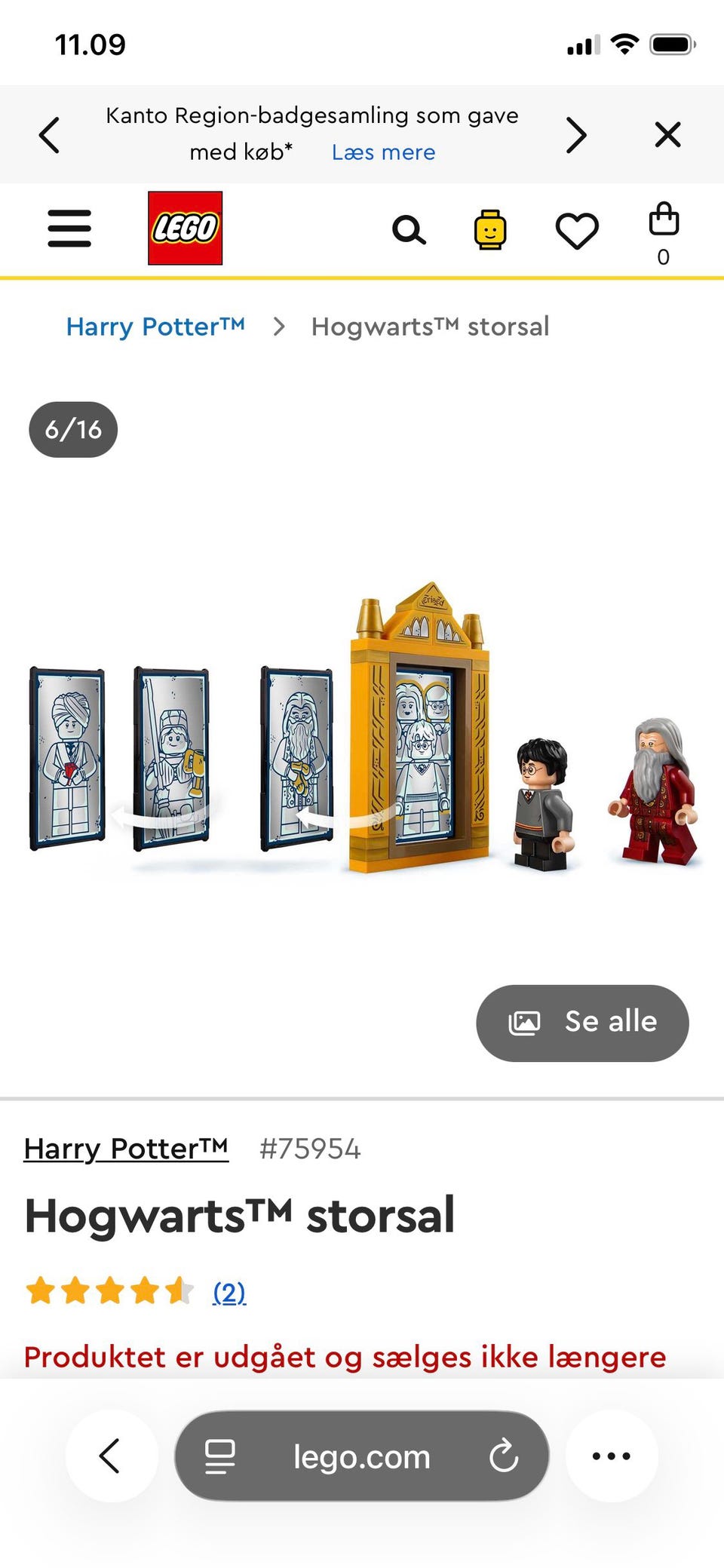724x1568 pixels.
Task: Go back in the promo banner carousel
Action: (50, 134)
